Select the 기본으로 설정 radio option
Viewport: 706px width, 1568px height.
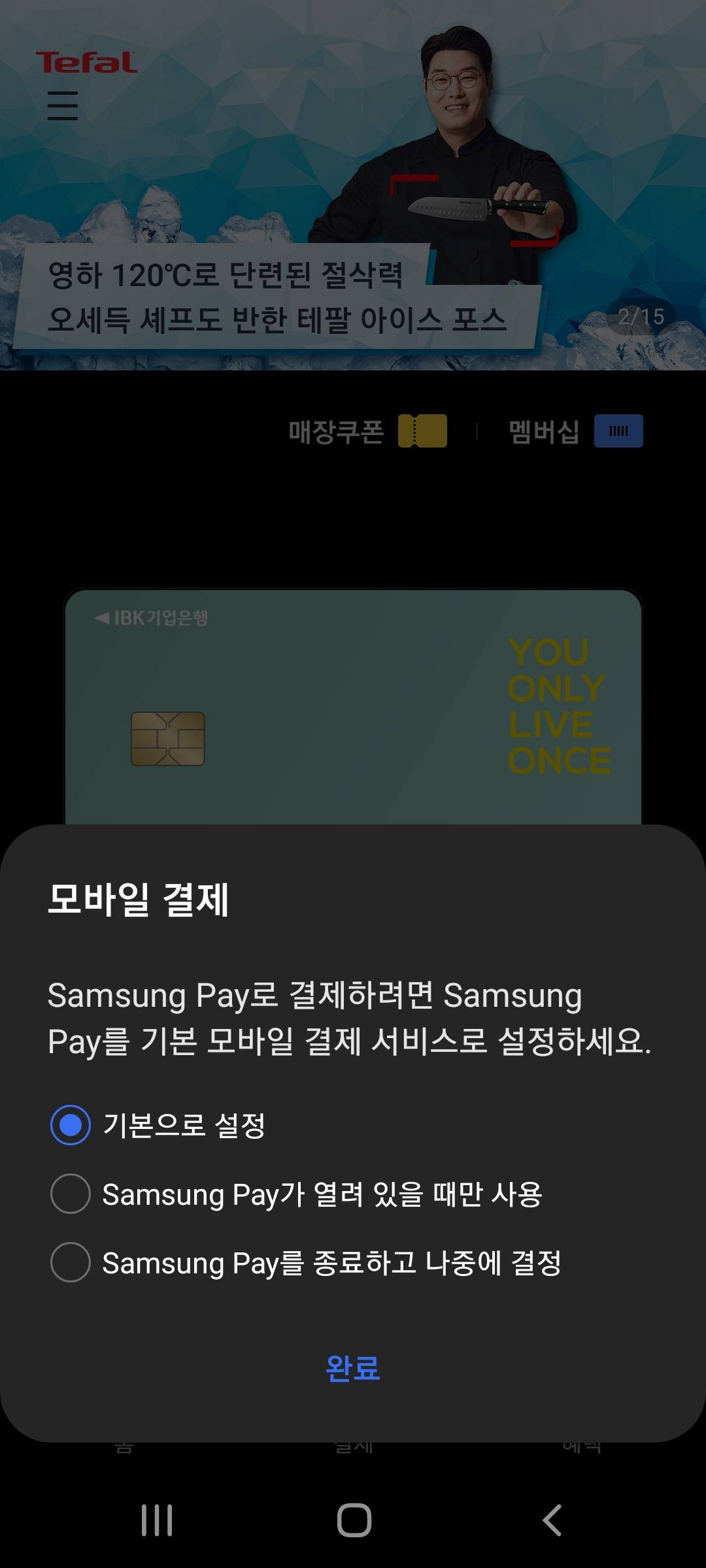tap(71, 1125)
